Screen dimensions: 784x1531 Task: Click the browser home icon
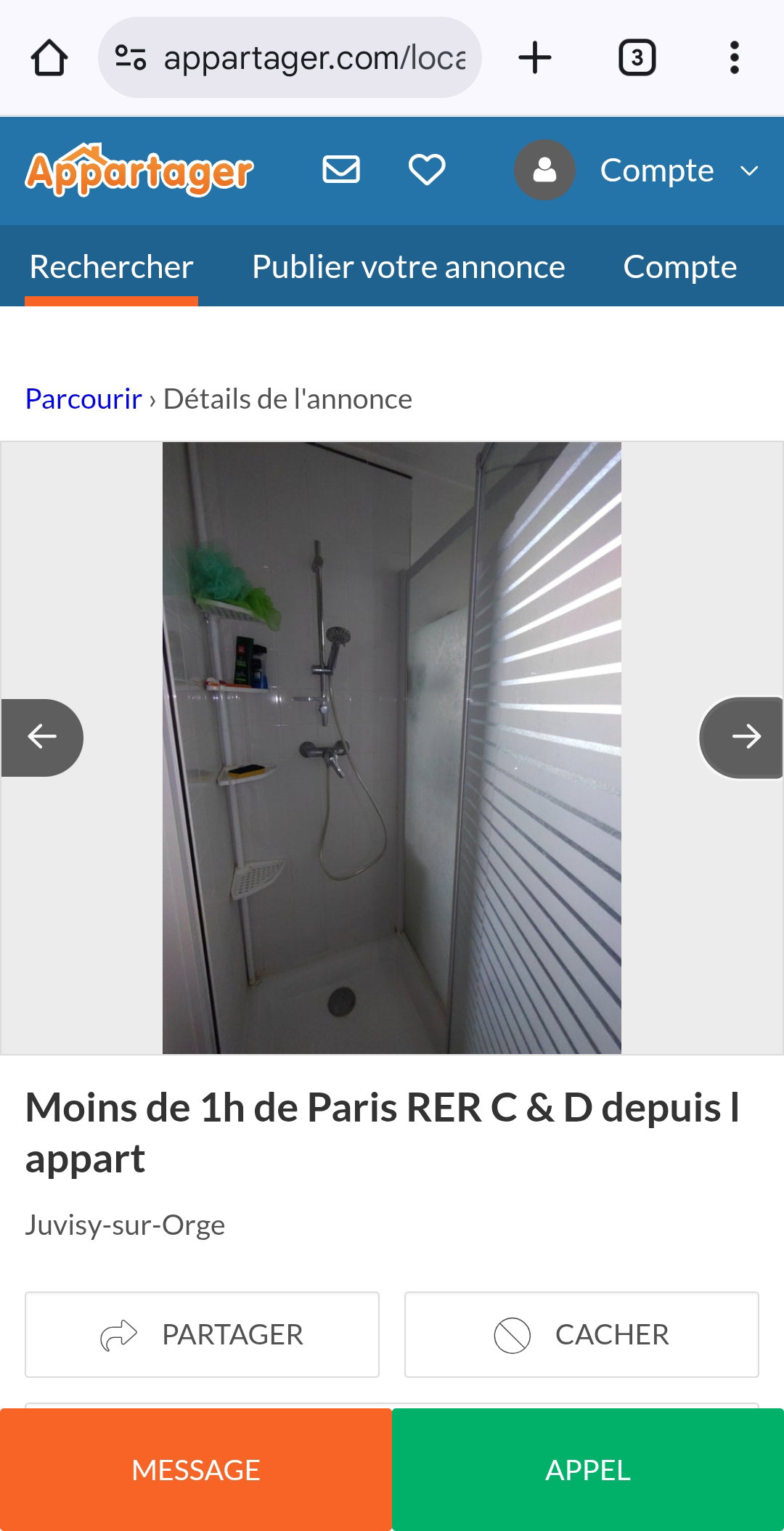coord(48,58)
